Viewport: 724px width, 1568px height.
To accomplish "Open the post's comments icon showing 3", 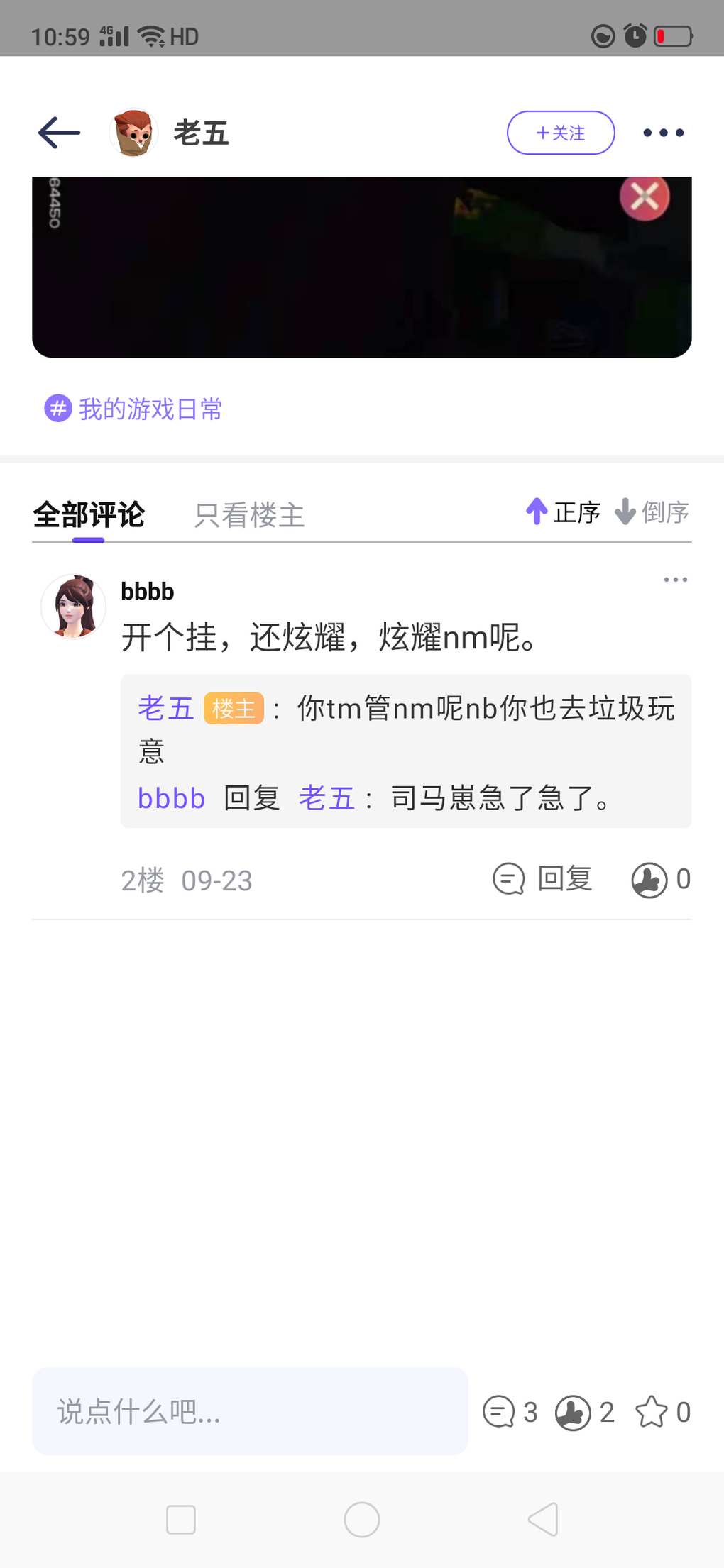I will click(x=510, y=1412).
